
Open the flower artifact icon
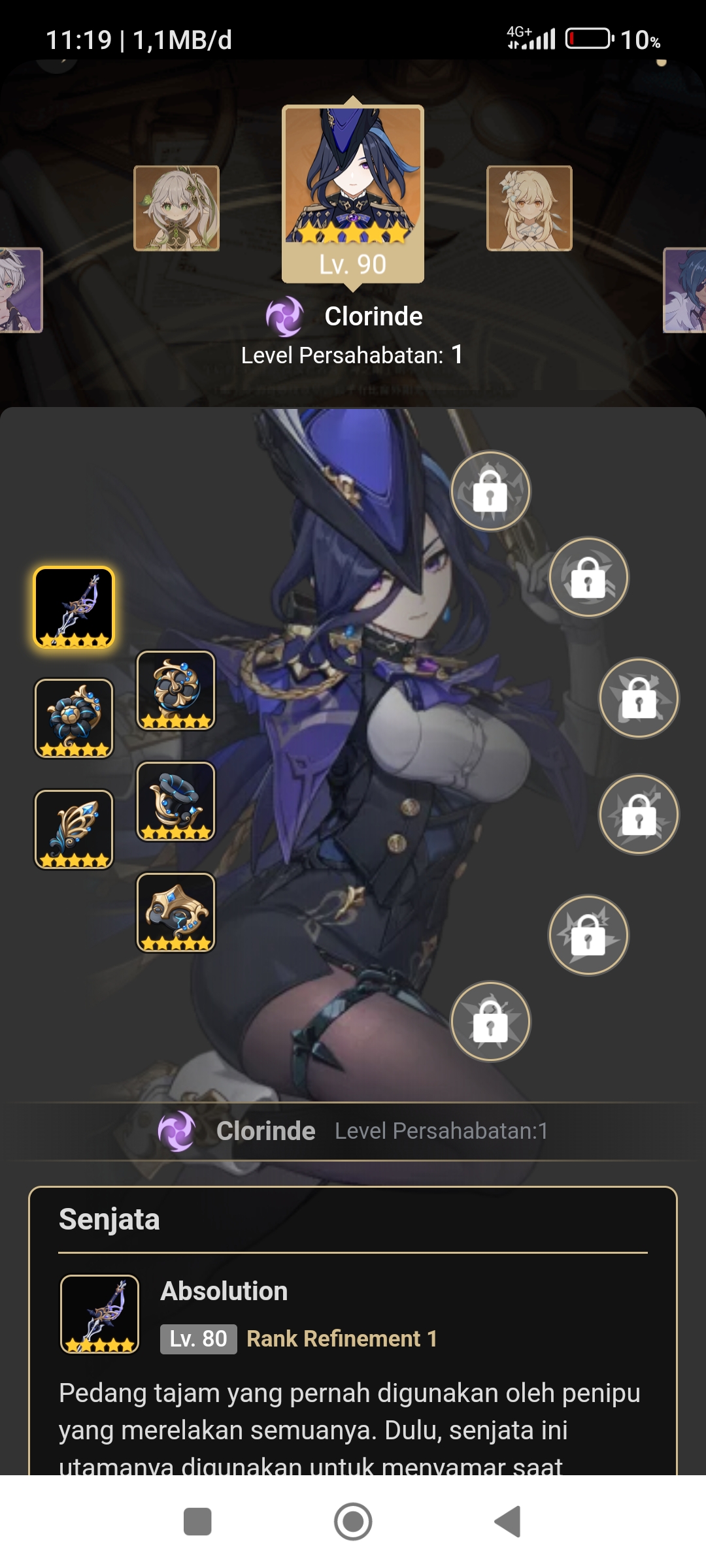pos(74,718)
